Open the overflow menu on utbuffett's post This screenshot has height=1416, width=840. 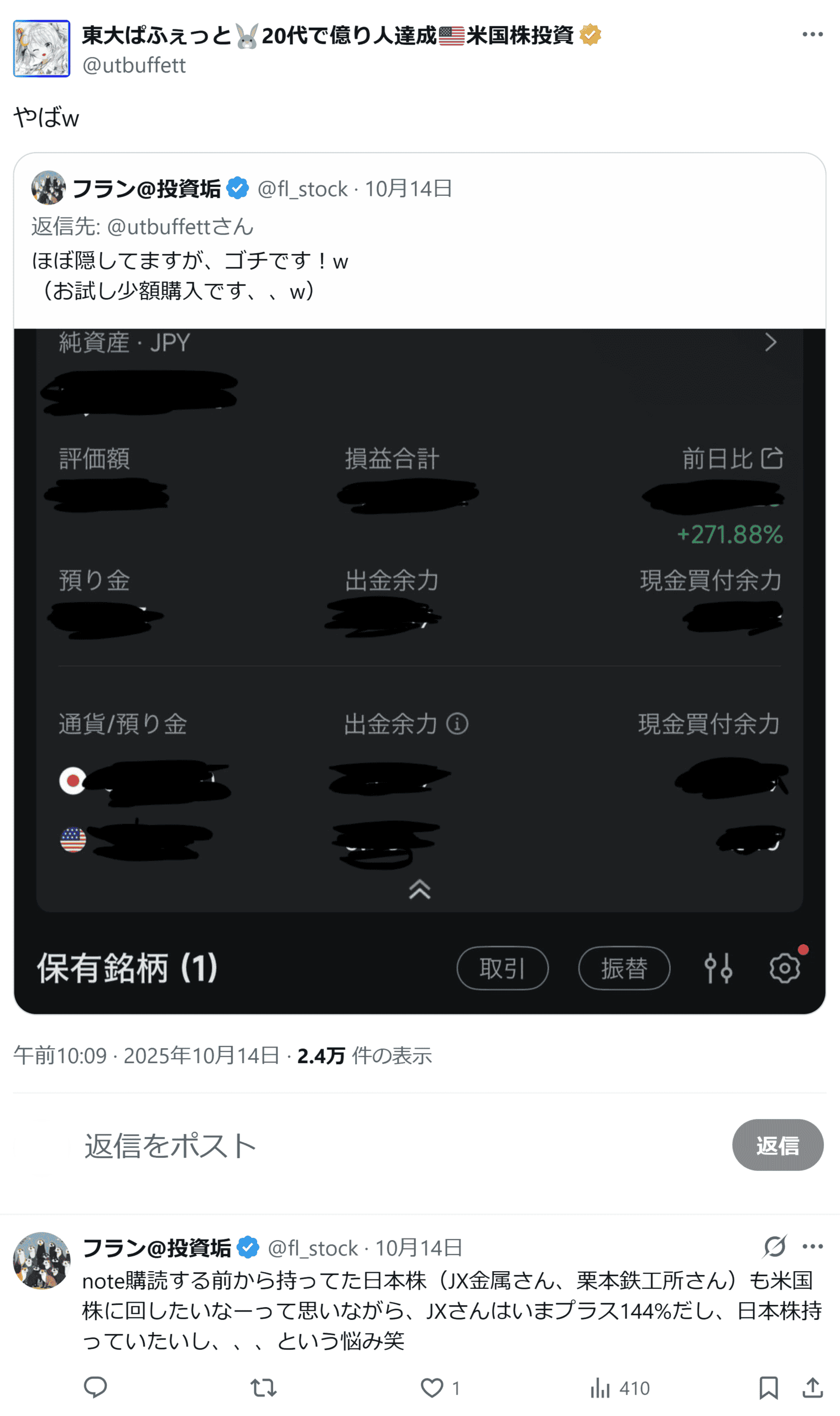pos(812,34)
